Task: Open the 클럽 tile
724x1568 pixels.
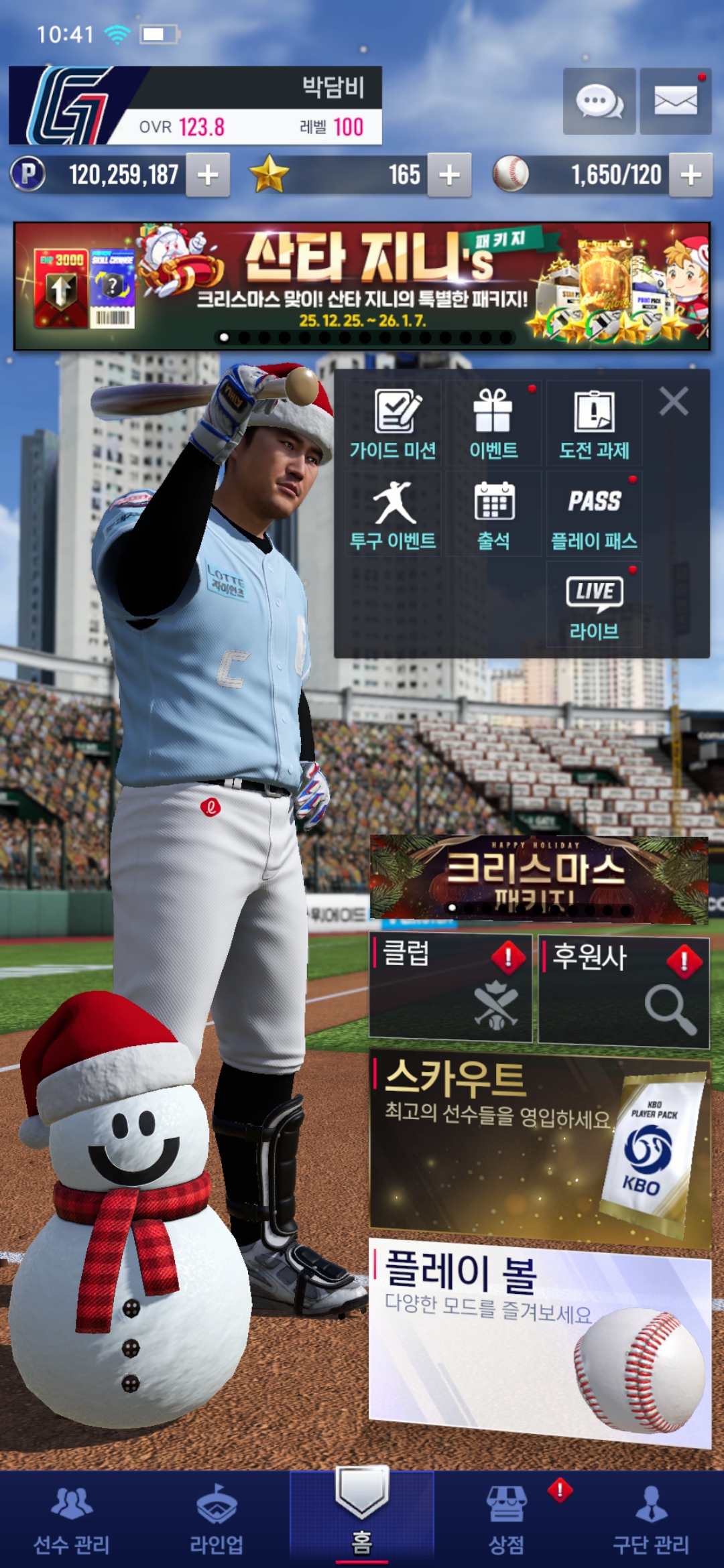Action: pyautogui.click(x=450, y=988)
